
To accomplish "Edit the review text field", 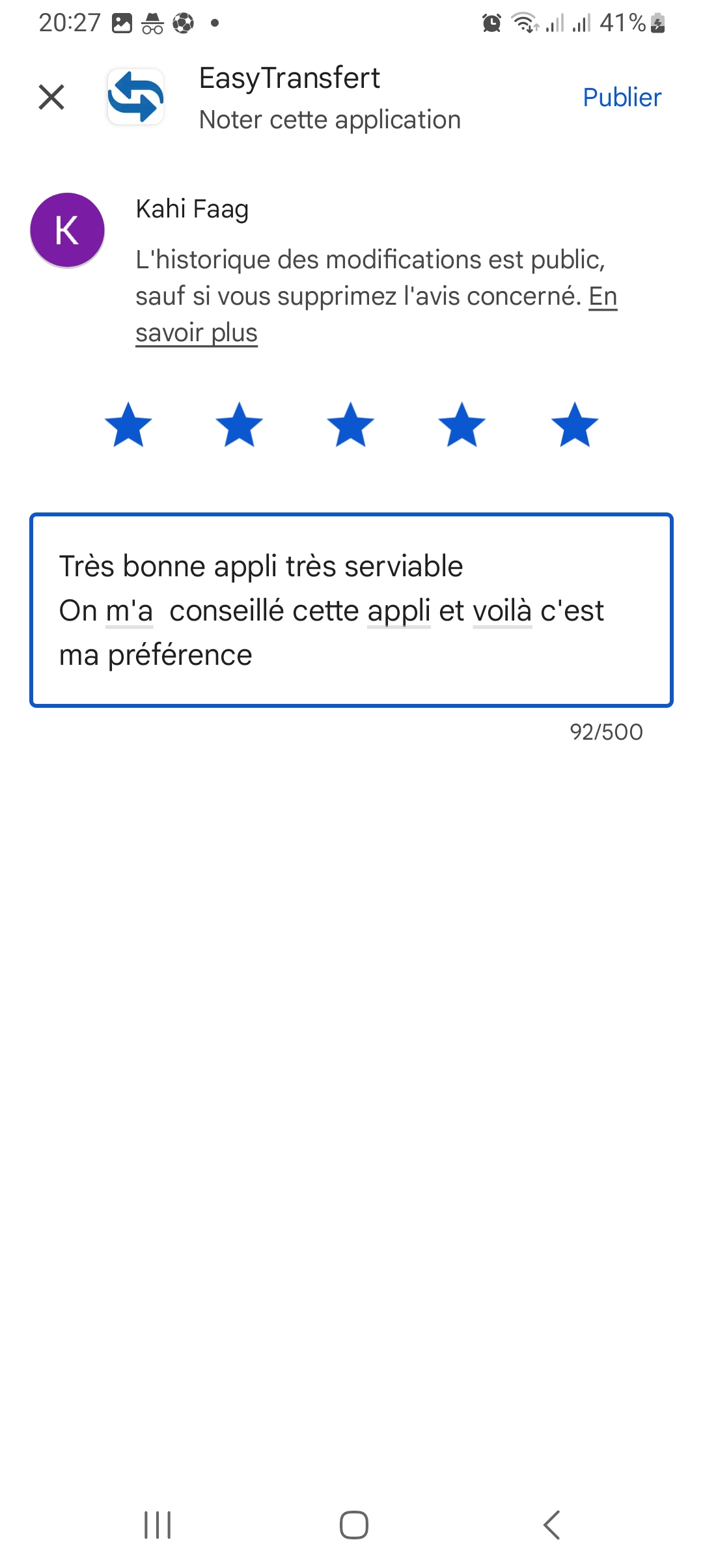I will (x=351, y=610).
